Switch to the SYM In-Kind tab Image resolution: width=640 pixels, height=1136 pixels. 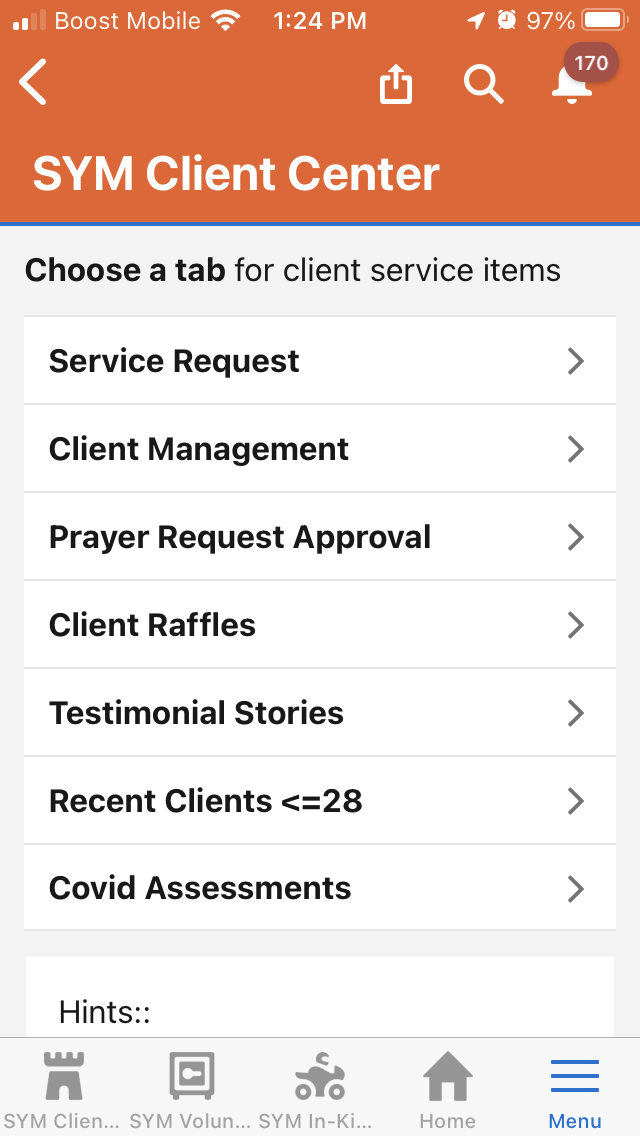click(x=319, y=1088)
